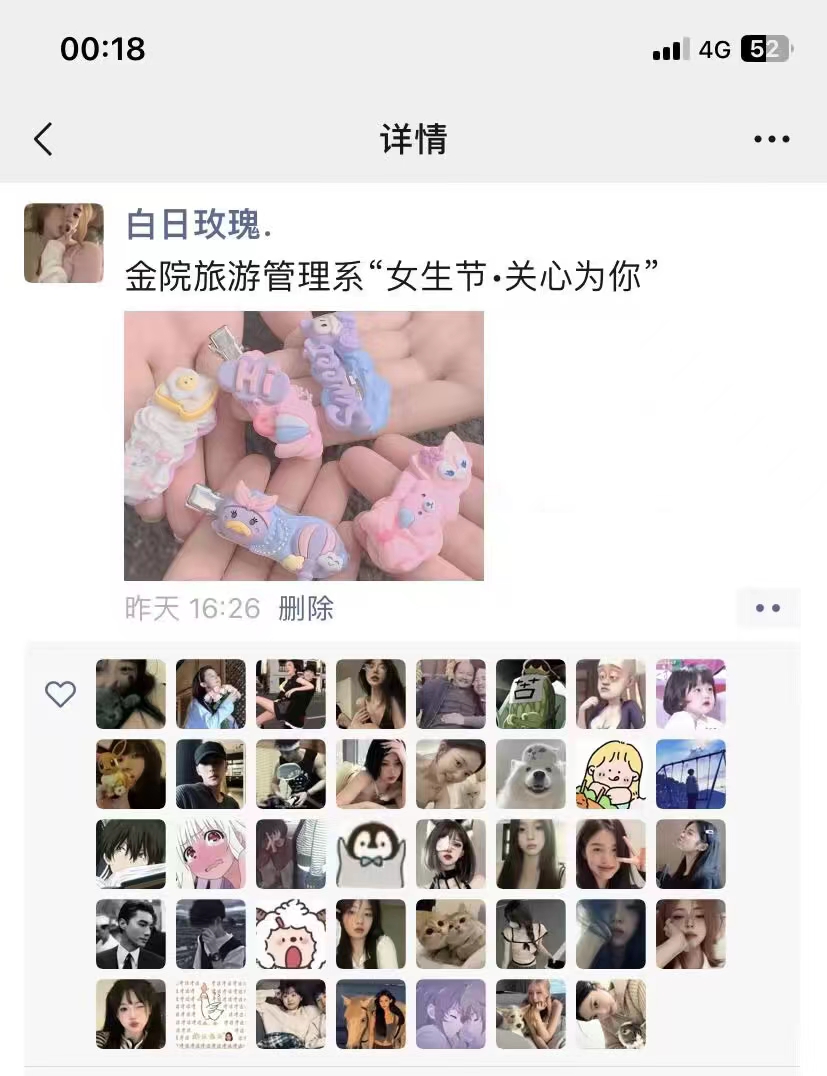Open the pink-haired anime girl liker's profile

[x=211, y=854]
